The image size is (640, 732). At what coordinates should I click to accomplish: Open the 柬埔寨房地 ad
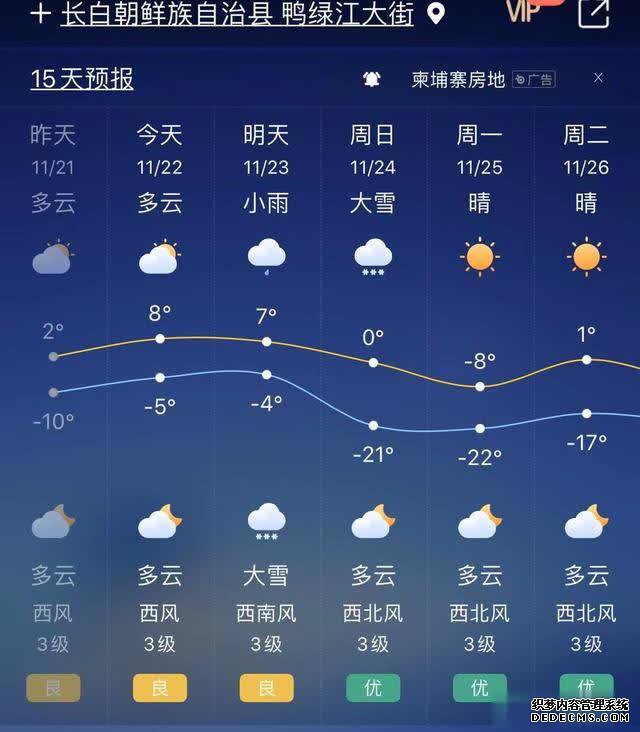tap(458, 80)
